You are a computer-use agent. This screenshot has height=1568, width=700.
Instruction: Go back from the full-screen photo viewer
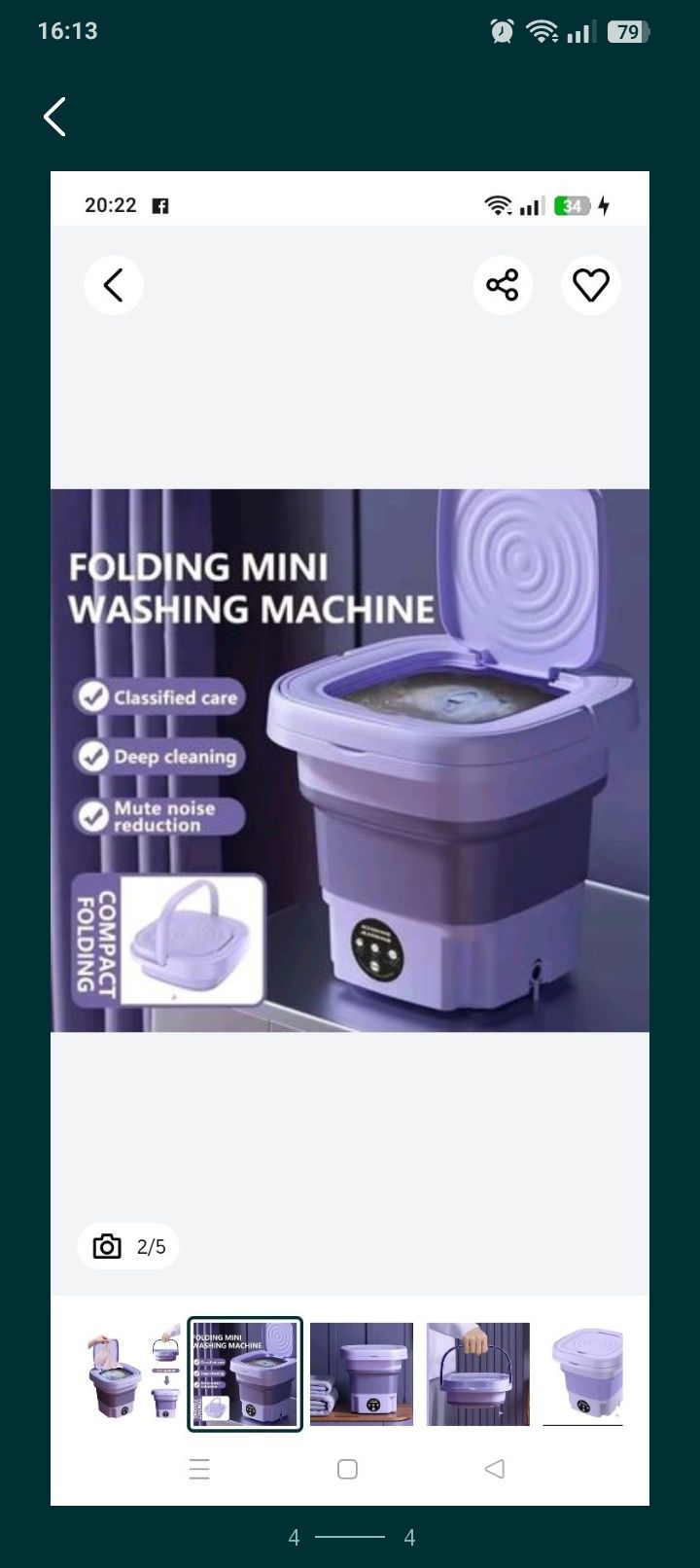(55, 117)
